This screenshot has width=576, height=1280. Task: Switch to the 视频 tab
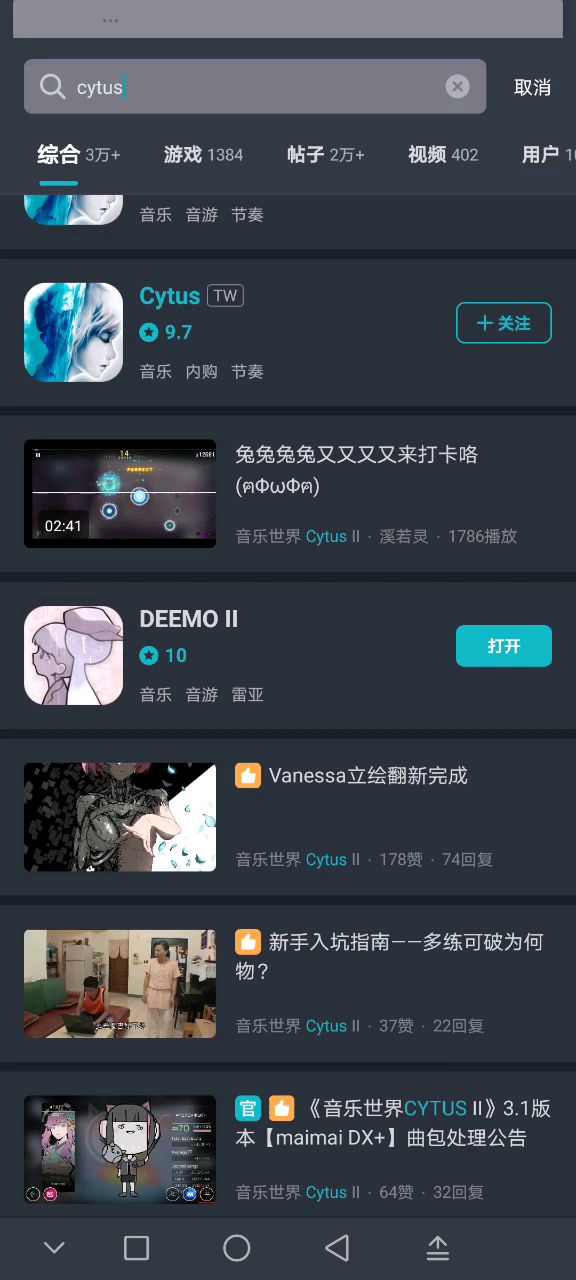click(443, 155)
